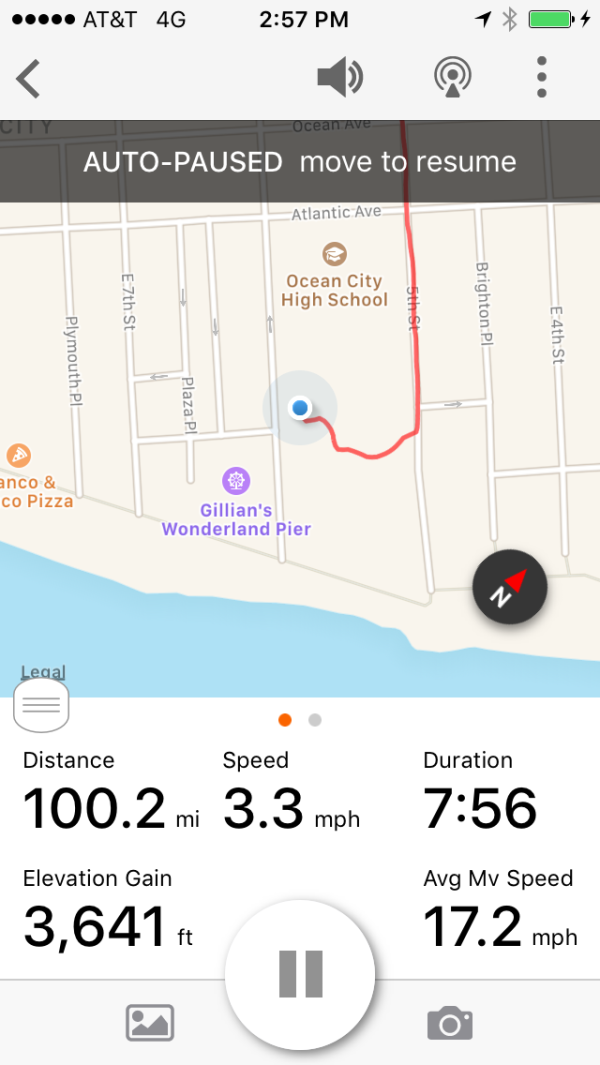This screenshot has width=600, height=1065.
Task: Open the three-dot overflow menu
Action: 541,77
